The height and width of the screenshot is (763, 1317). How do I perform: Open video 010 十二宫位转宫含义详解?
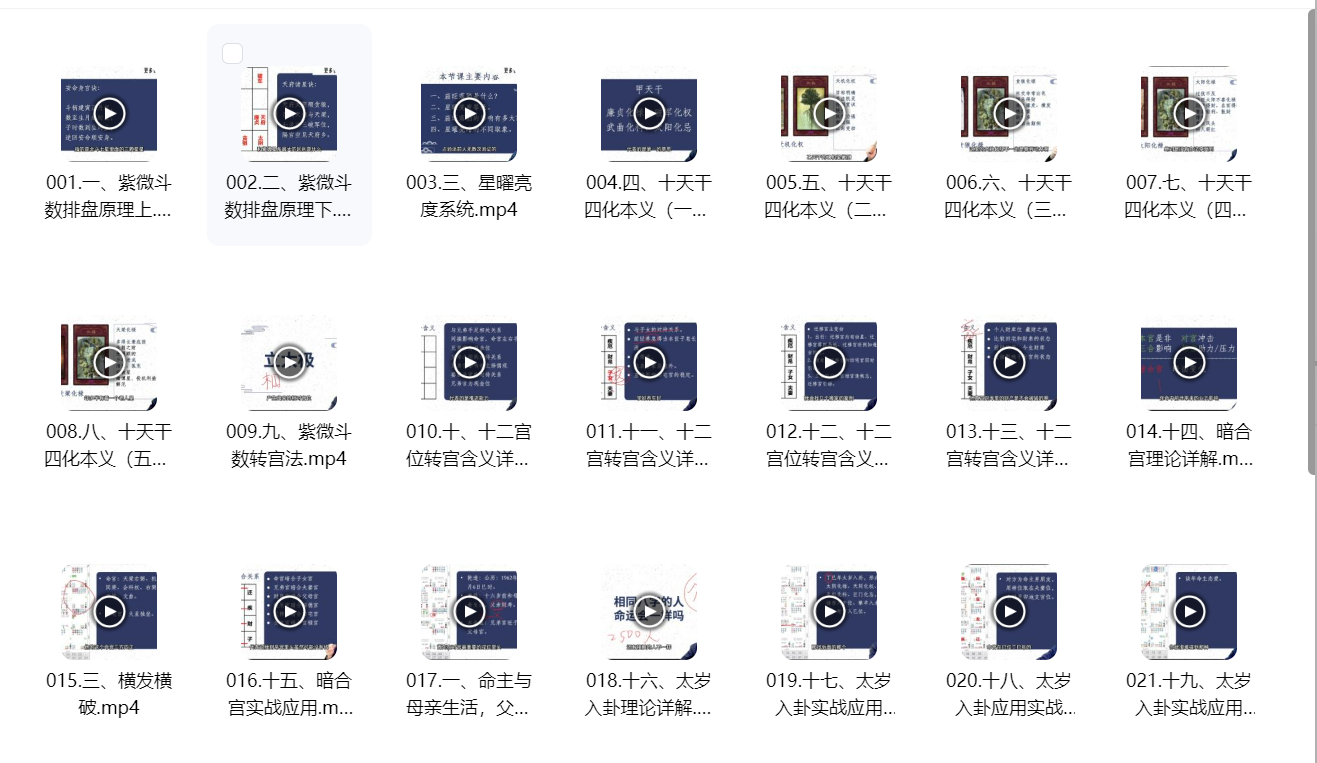pyautogui.click(x=469, y=362)
